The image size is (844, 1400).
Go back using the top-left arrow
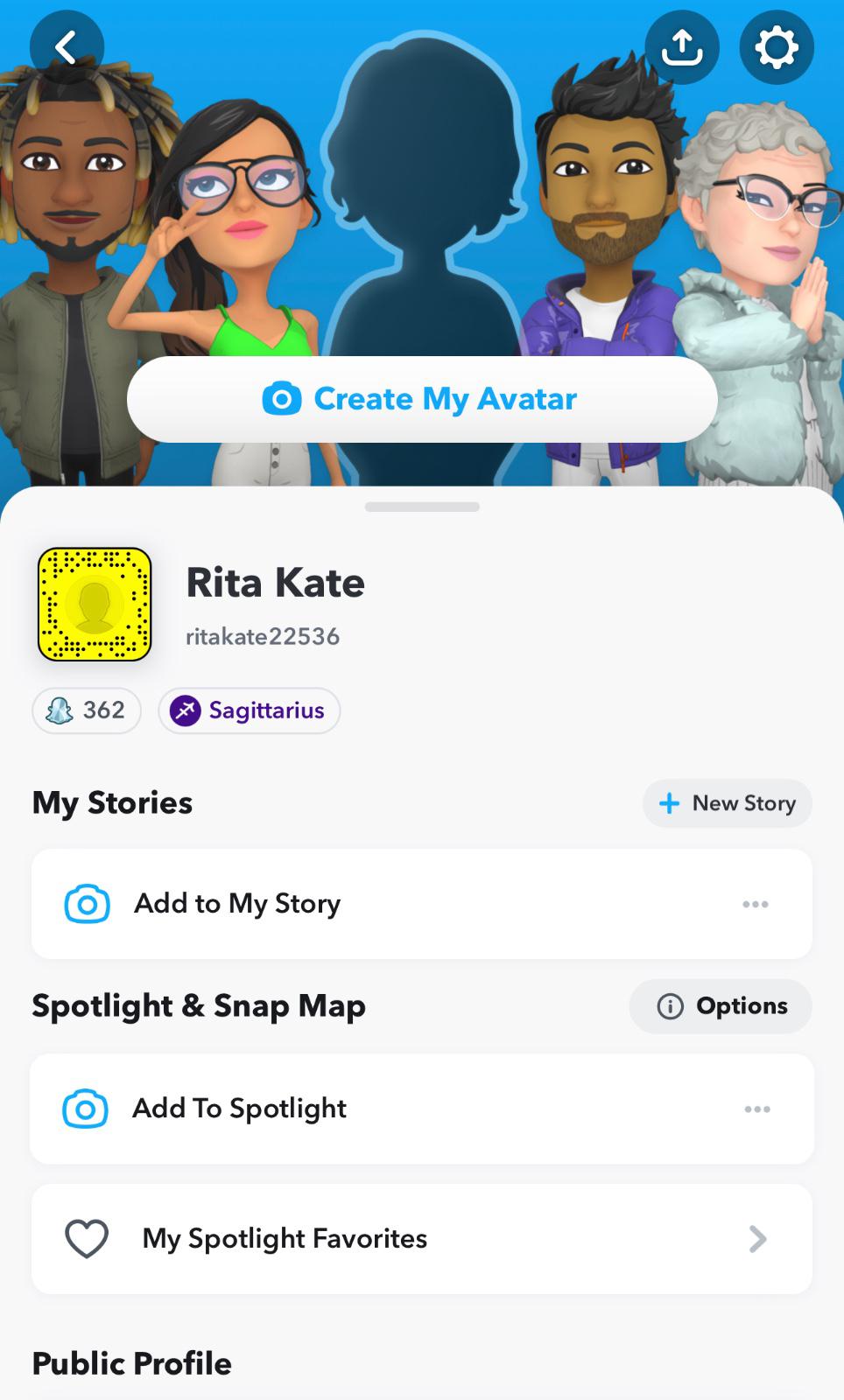67,47
